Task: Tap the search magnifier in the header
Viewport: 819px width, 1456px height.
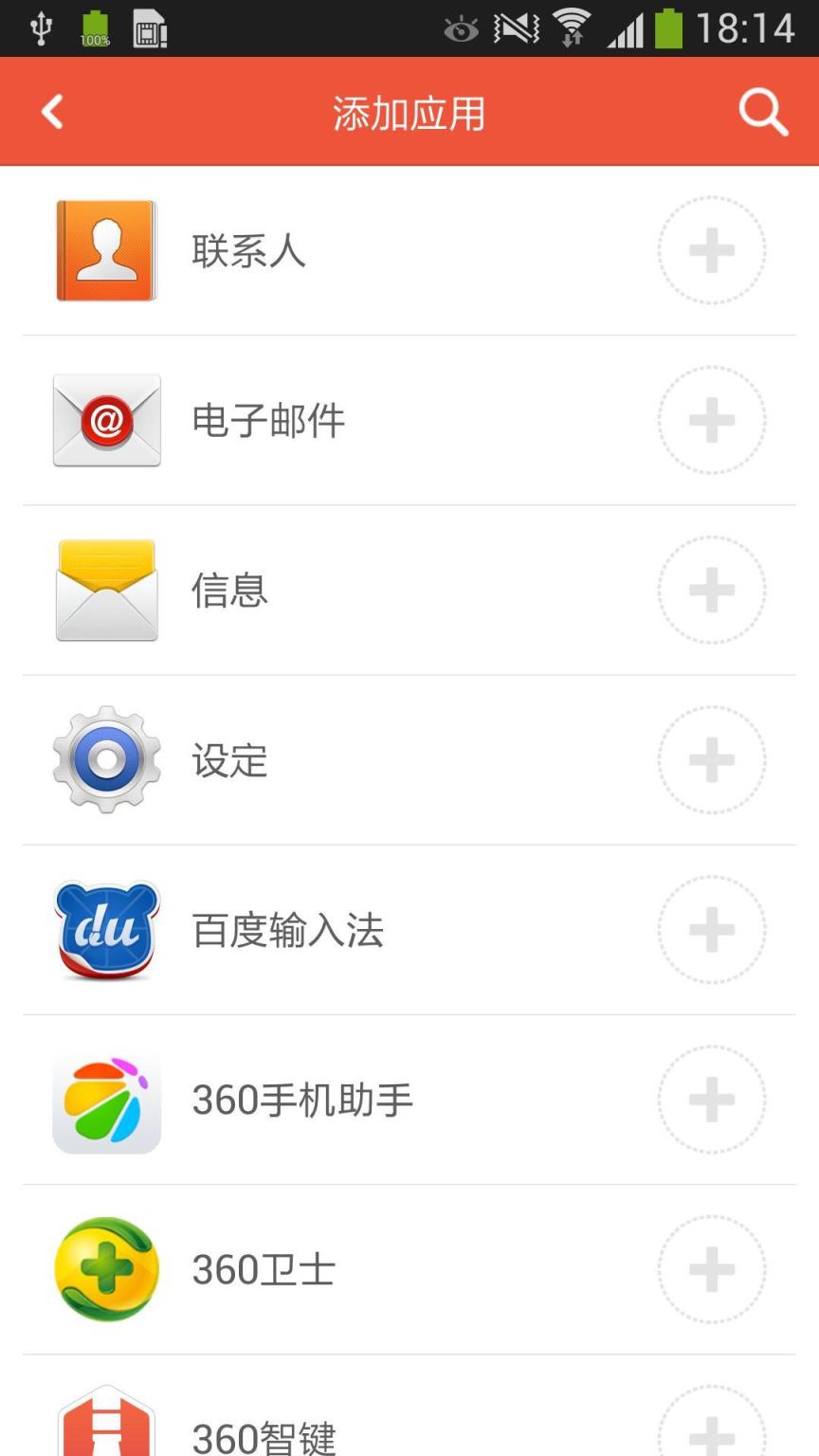Action: pyautogui.click(x=764, y=111)
